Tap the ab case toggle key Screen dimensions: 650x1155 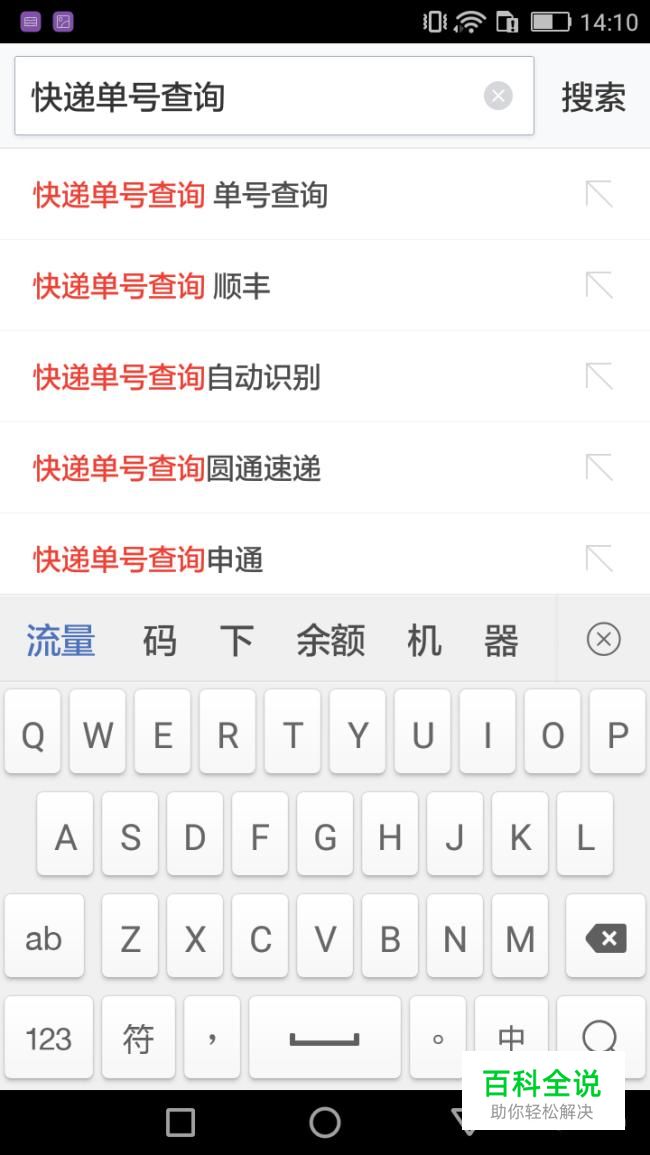coord(44,938)
